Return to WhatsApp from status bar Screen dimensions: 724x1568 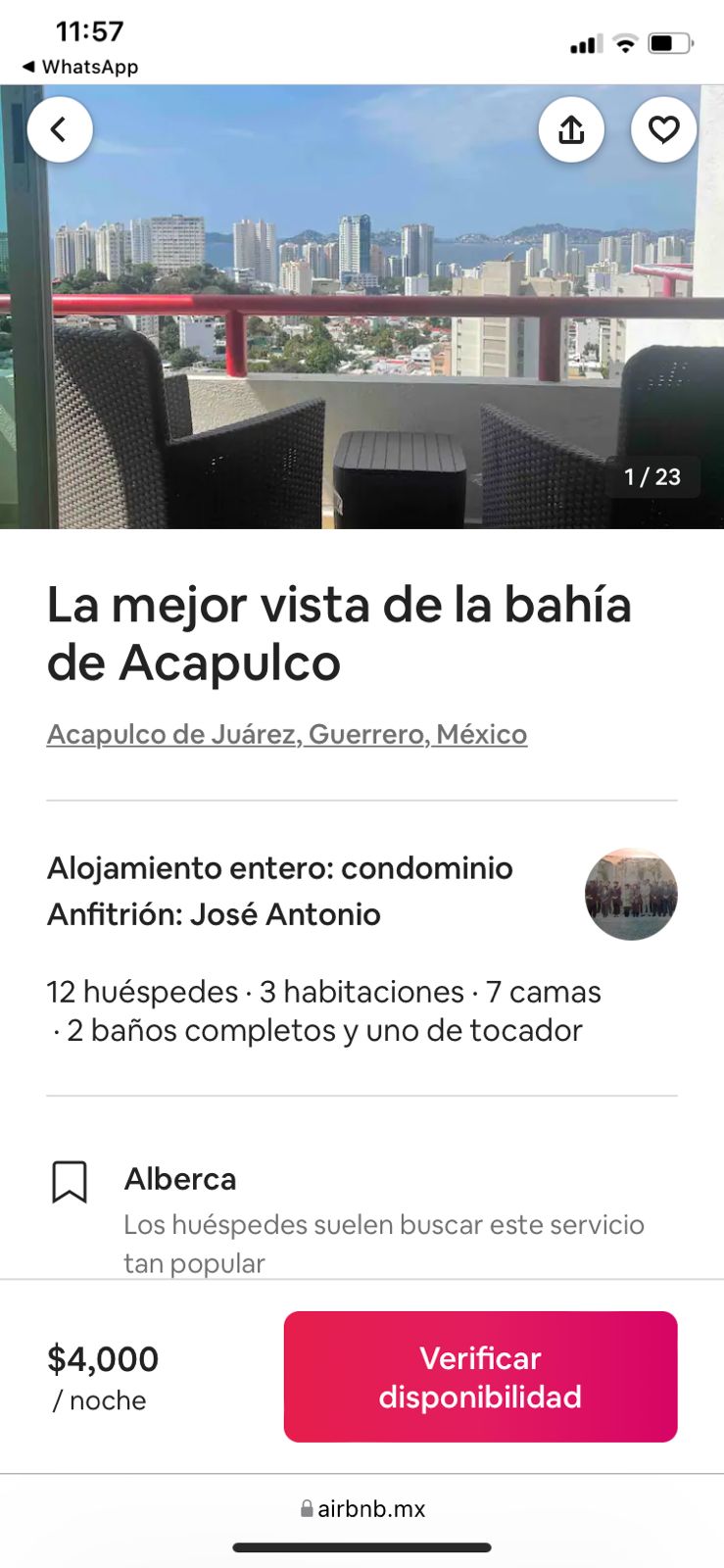click(80, 67)
